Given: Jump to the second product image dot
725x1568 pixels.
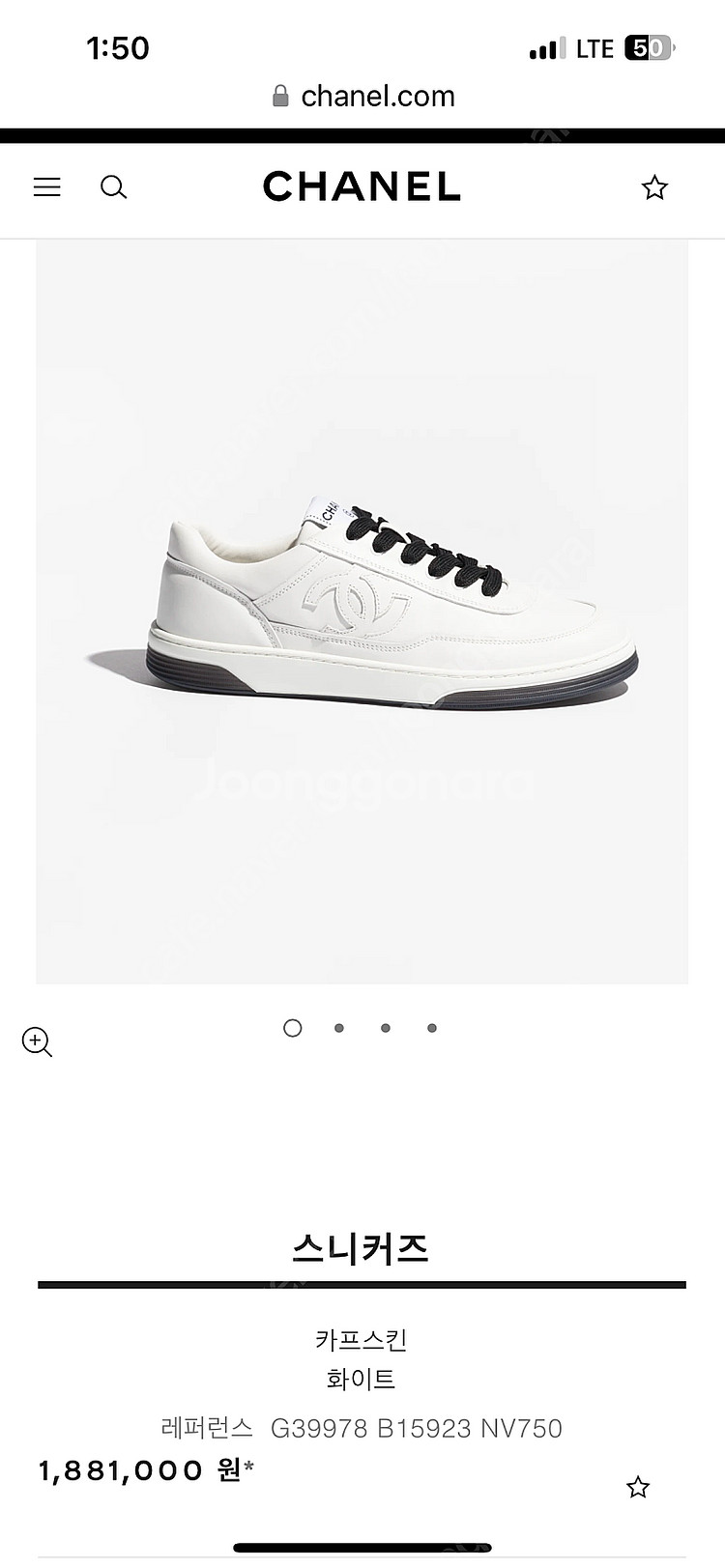Looking at the screenshot, I should 339,1028.
